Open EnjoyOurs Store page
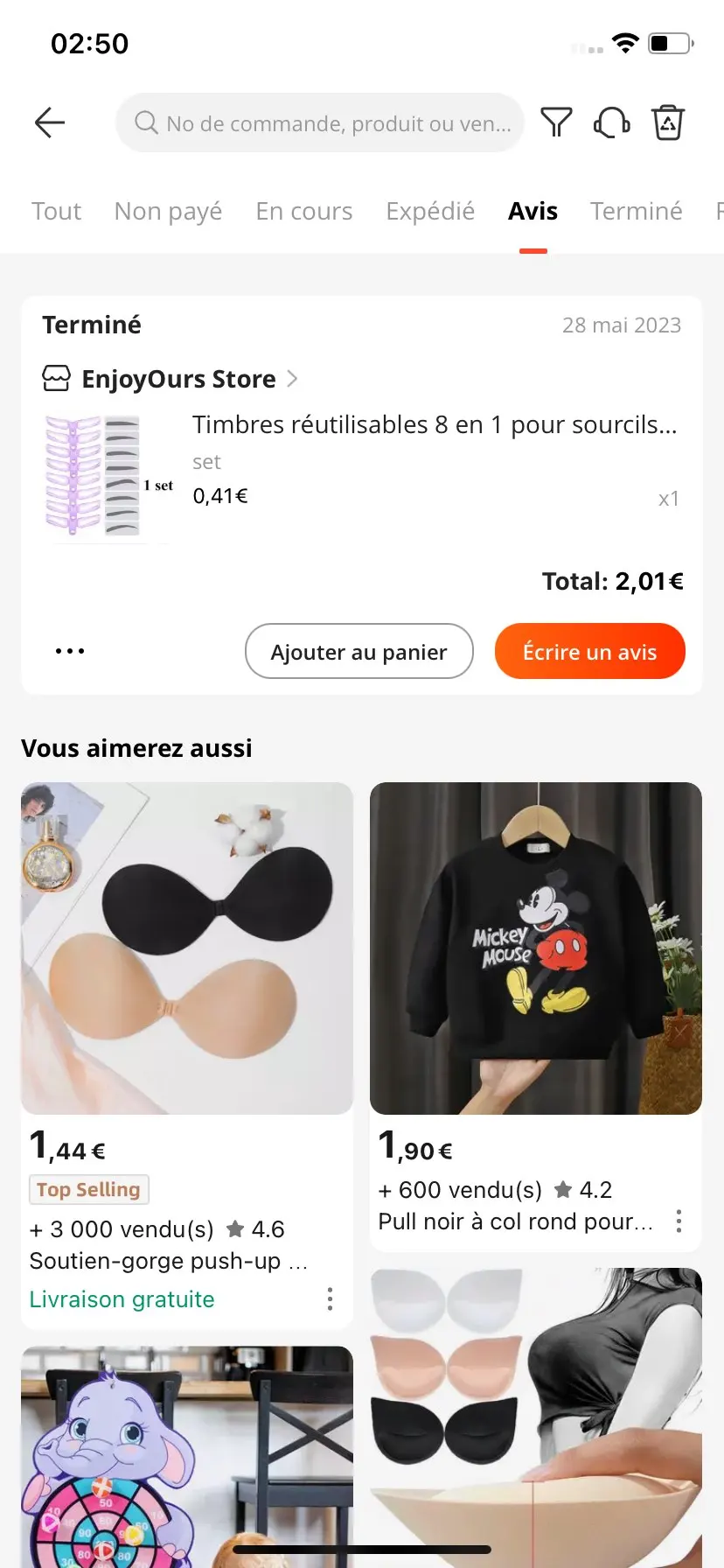The height and width of the screenshot is (1568, 724). pyautogui.click(x=178, y=379)
